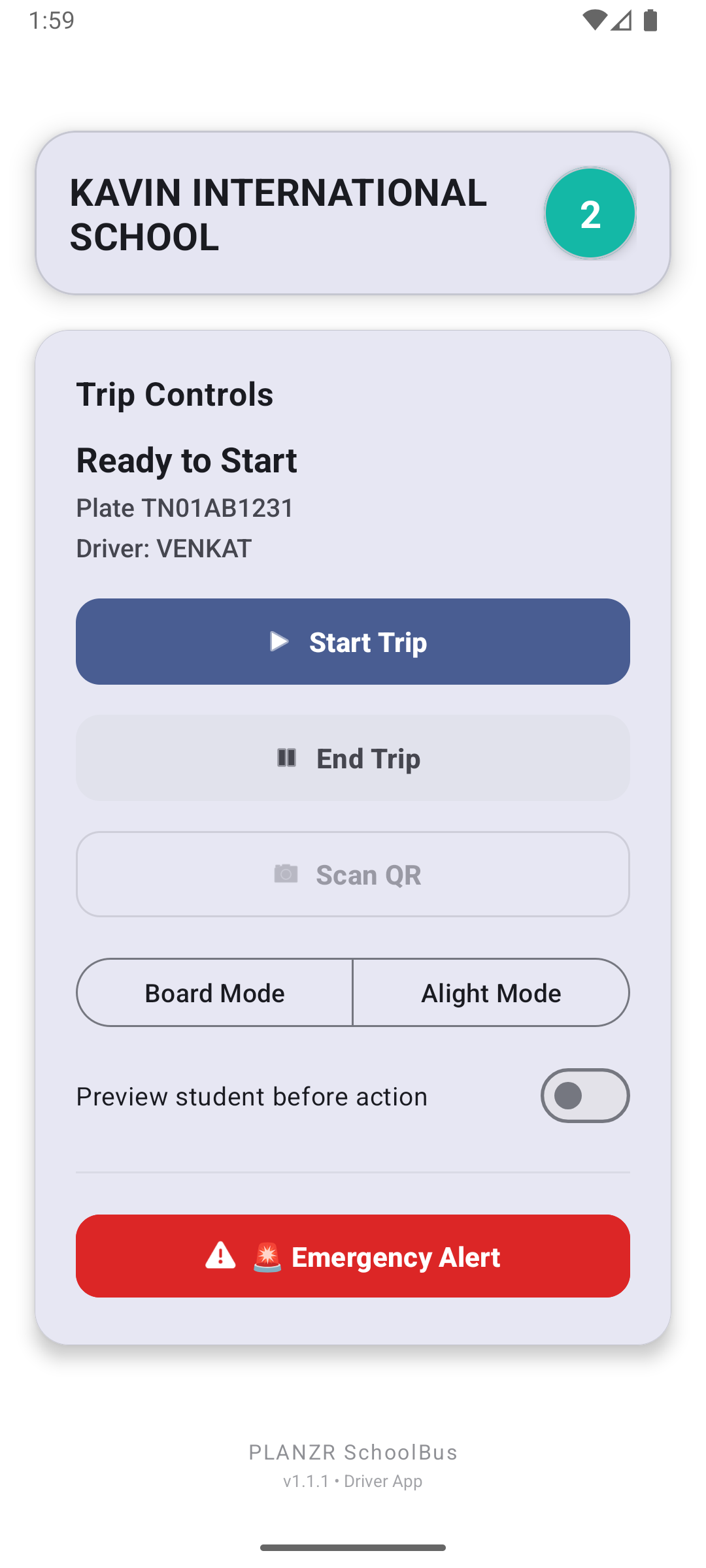Screen dimensions: 706x1568
Task: Tap the camera icon in Scan QR
Action: tap(286, 874)
